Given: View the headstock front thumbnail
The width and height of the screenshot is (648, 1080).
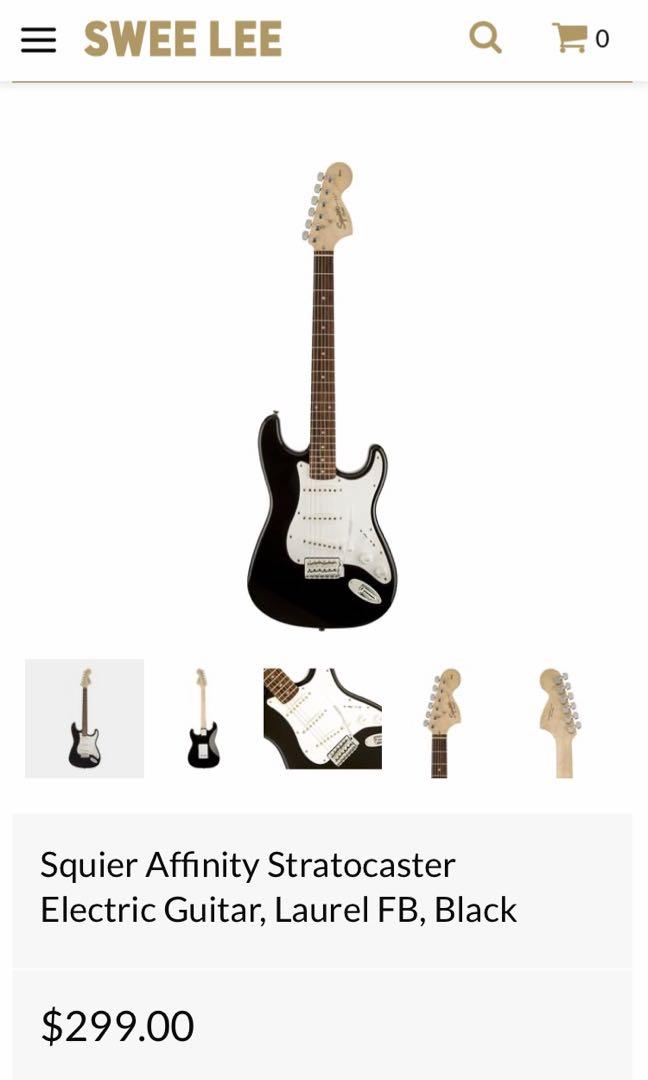Looking at the screenshot, I should point(441,718).
